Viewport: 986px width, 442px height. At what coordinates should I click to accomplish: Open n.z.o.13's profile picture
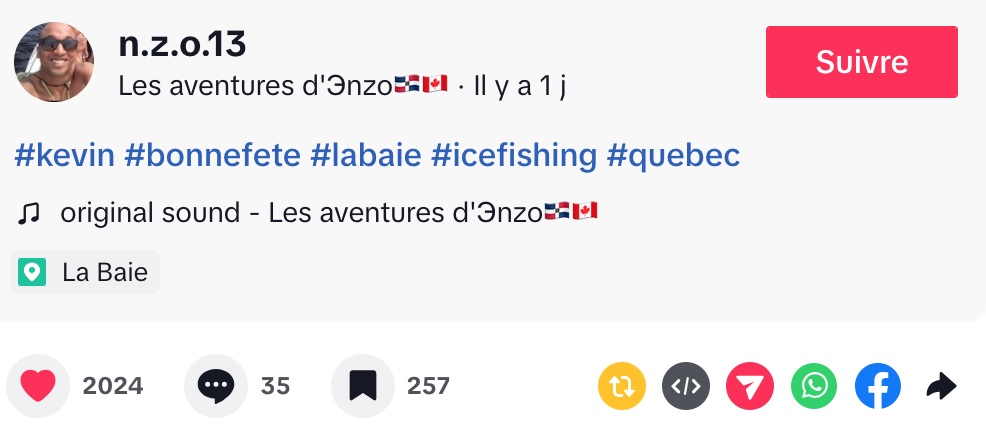click(x=54, y=62)
